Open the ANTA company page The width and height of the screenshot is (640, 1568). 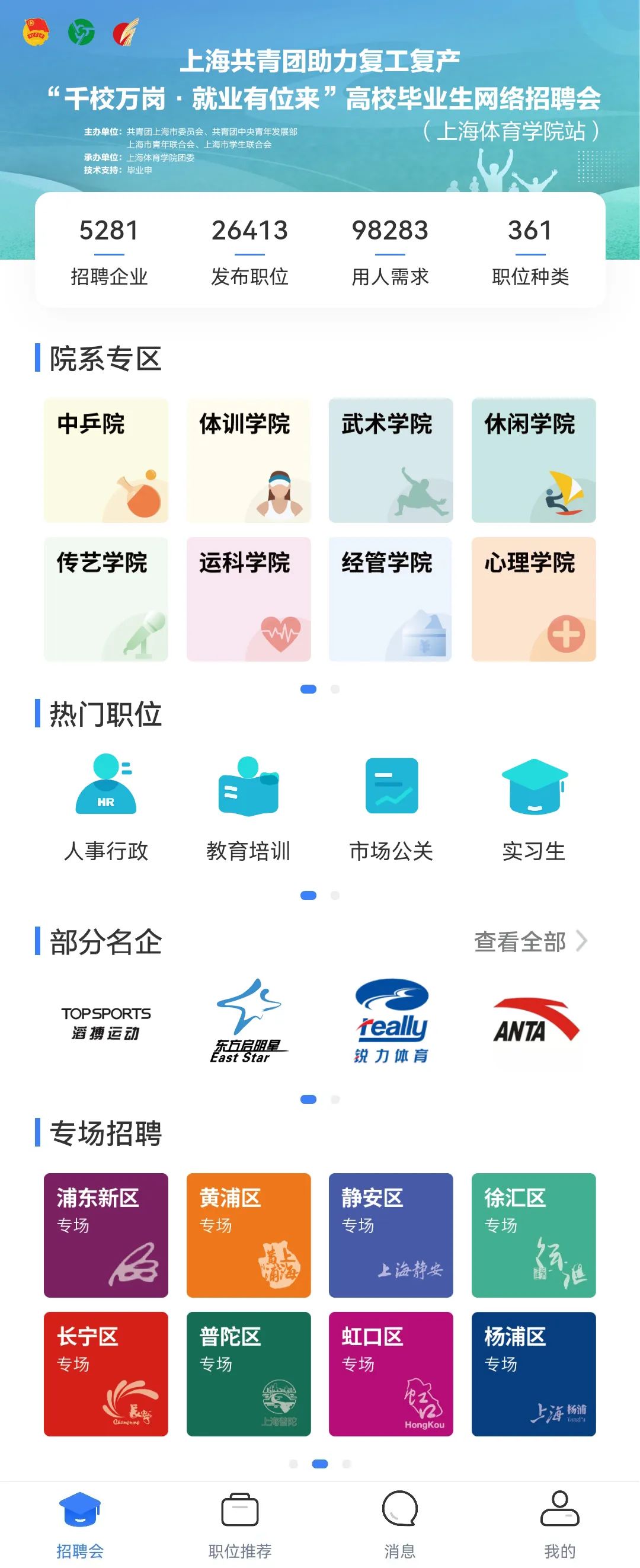coord(533,1023)
